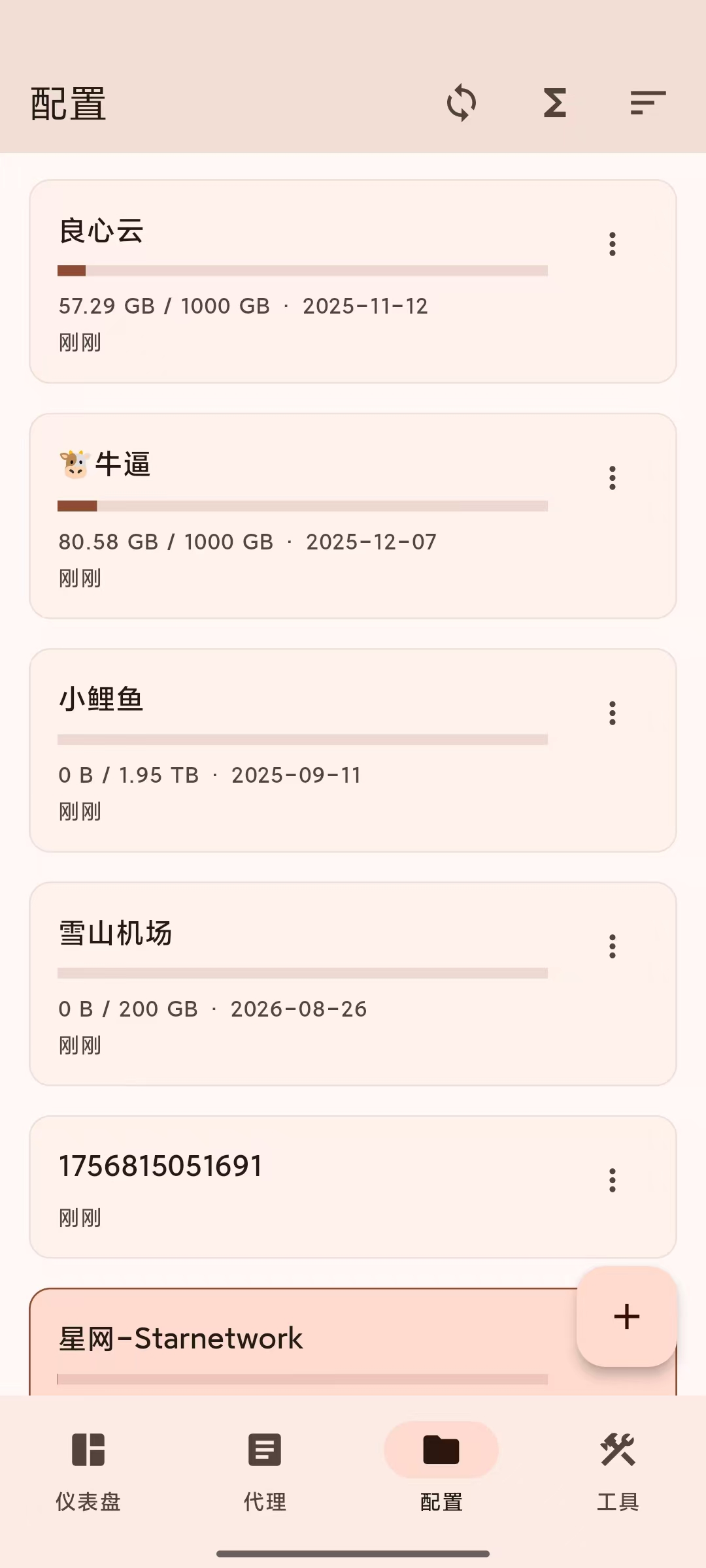Open the overflow menu for 雪山机场
The height and width of the screenshot is (1568, 706).
coord(613,946)
